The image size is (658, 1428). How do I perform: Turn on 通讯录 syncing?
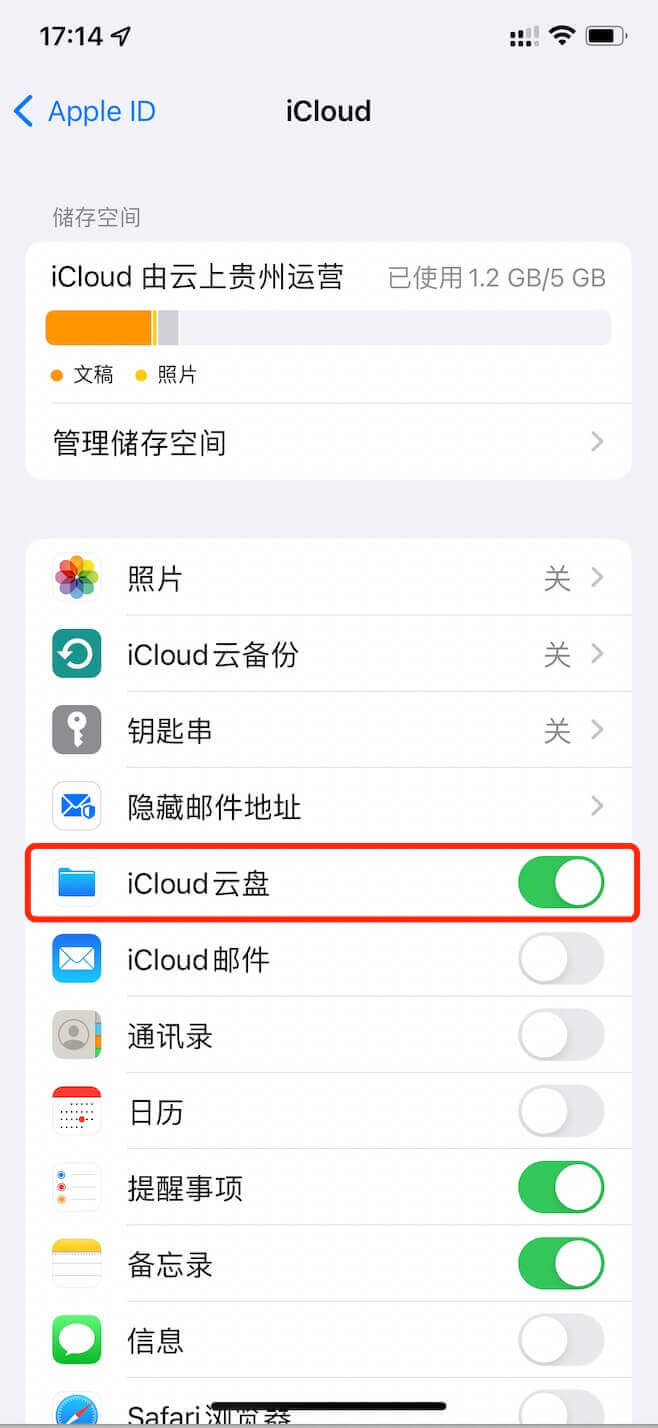click(561, 1036)
